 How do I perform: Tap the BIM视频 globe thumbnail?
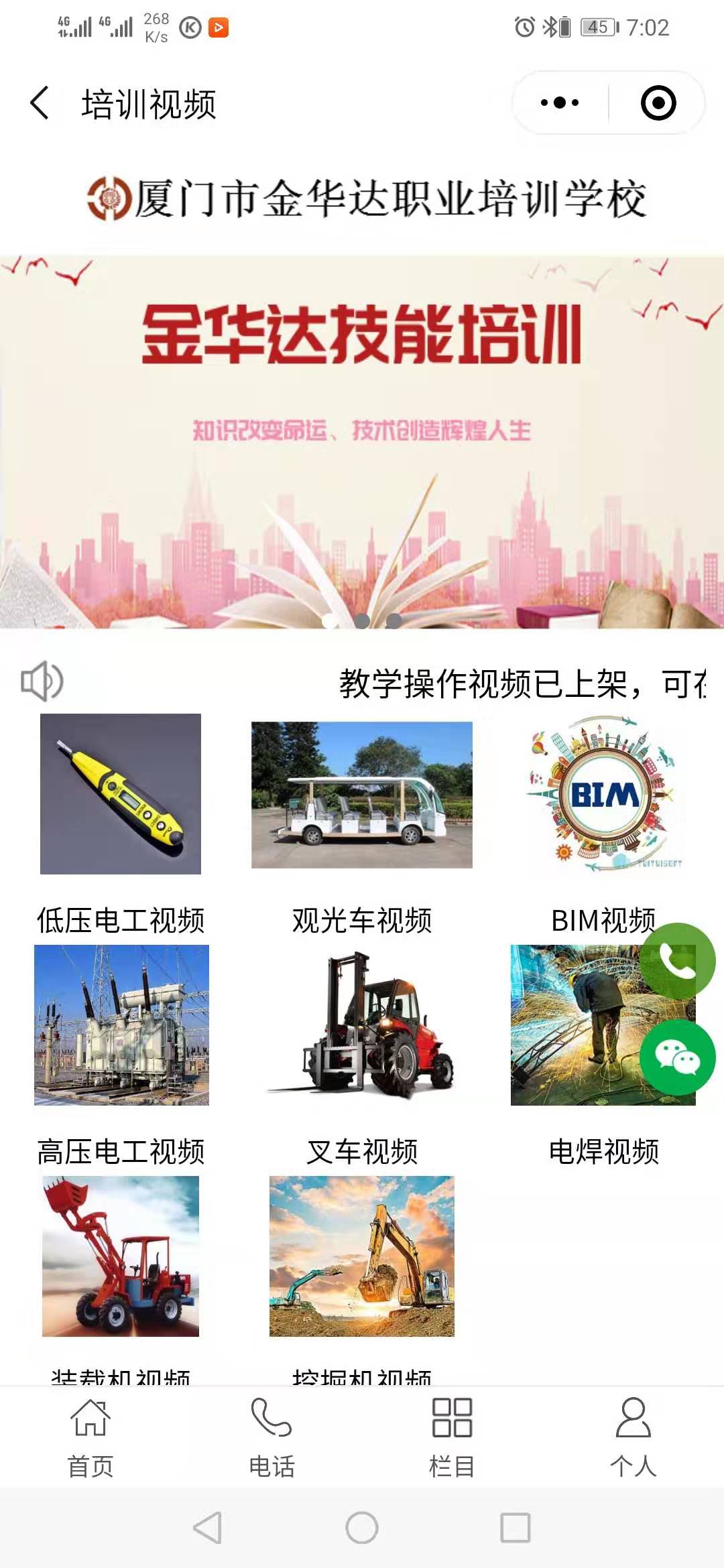[603, 791]
